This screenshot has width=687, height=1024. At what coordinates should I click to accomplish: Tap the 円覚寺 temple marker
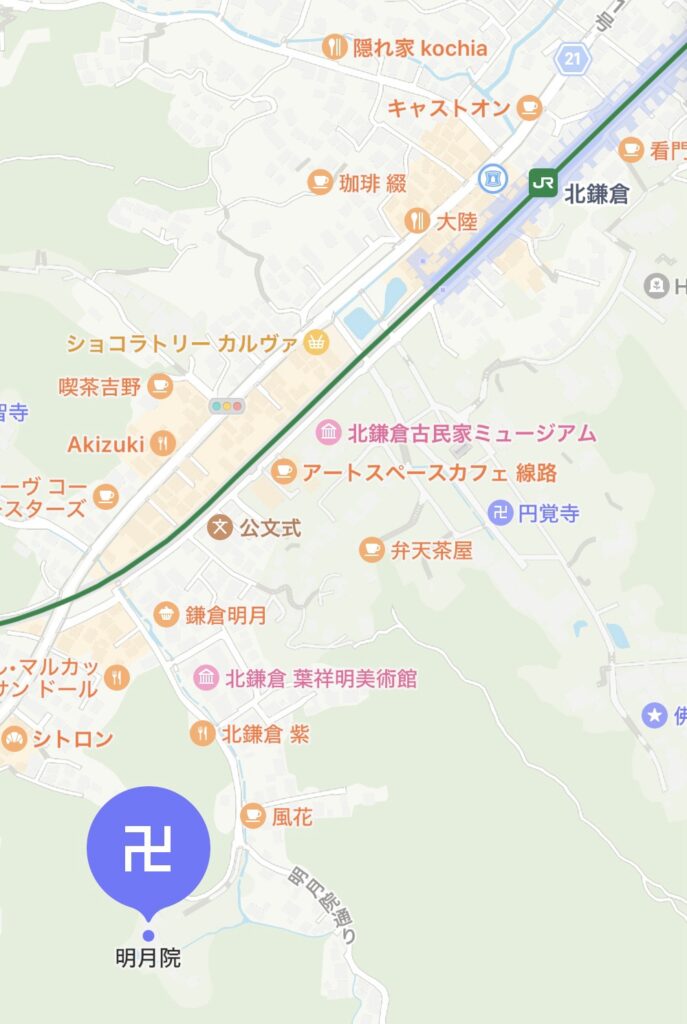(500, 513)
